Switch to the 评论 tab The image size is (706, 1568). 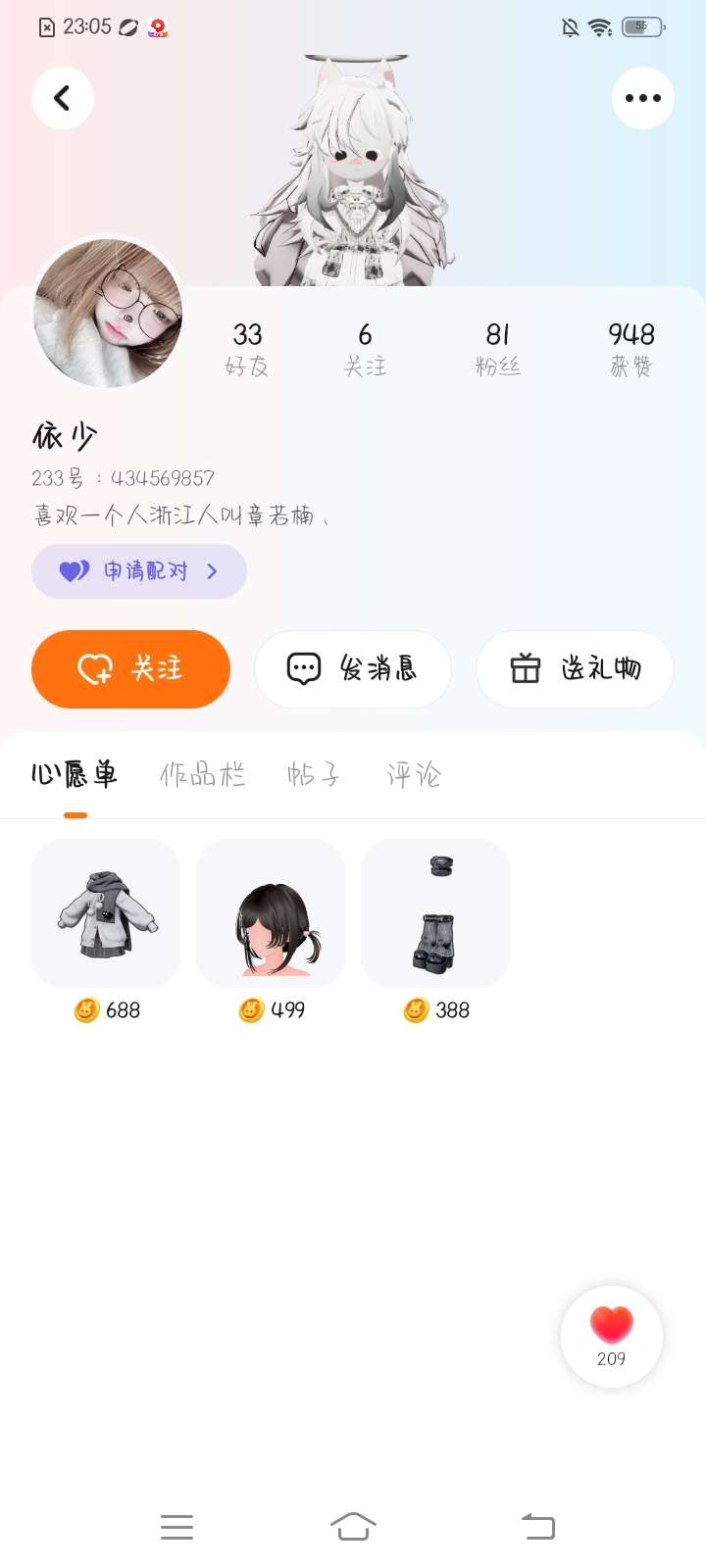(x=414, y=775)
